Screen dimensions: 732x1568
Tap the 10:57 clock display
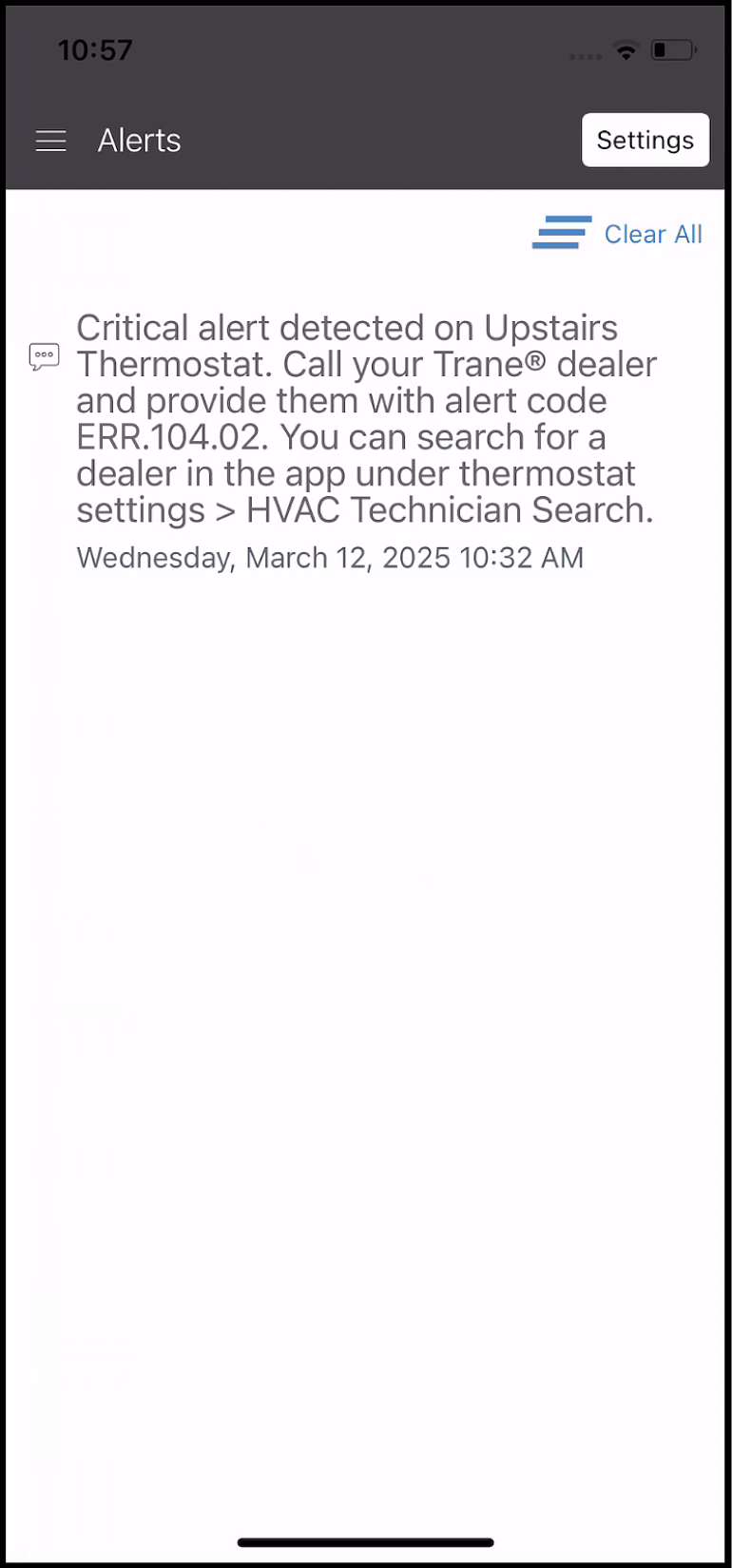click(x=94, y=50)
